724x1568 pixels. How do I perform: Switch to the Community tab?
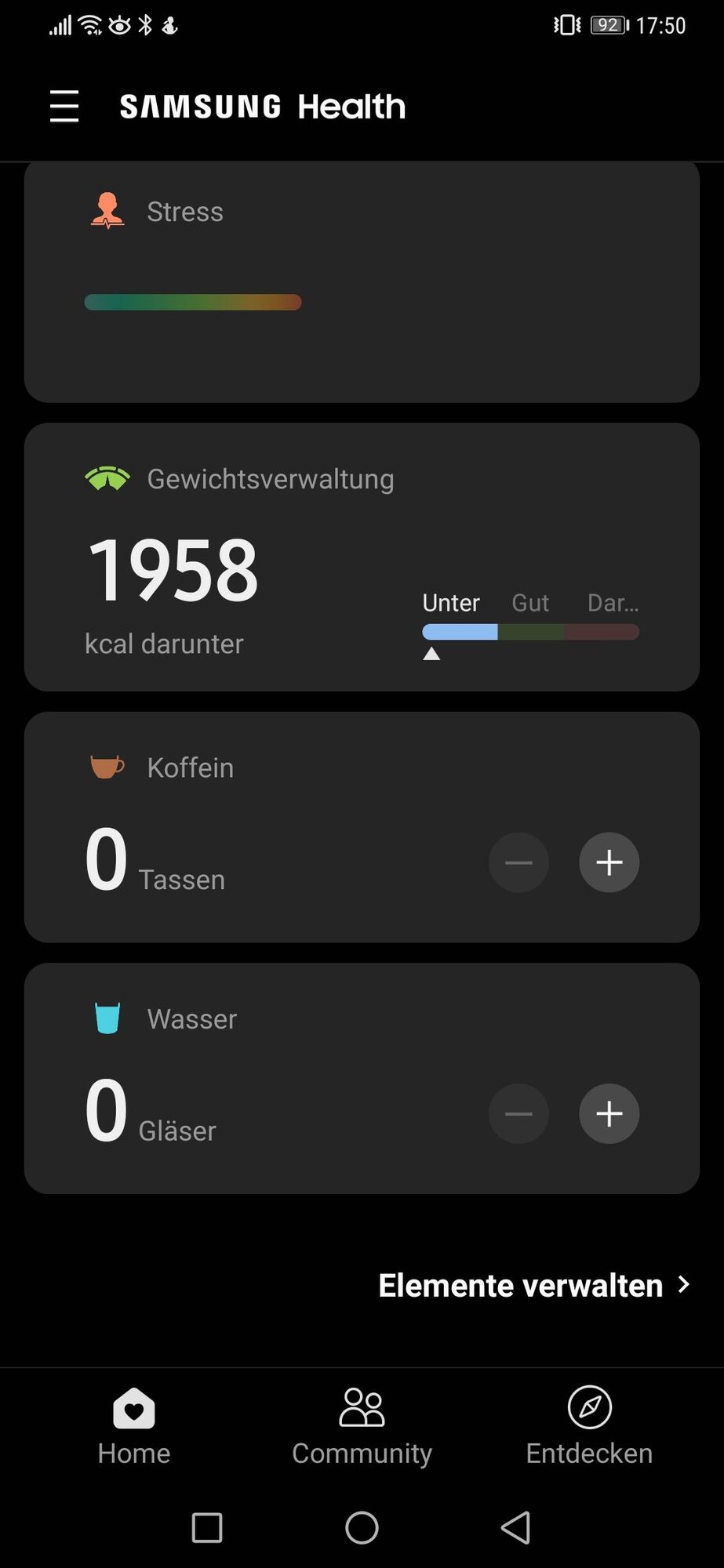tap(362, 1427)
